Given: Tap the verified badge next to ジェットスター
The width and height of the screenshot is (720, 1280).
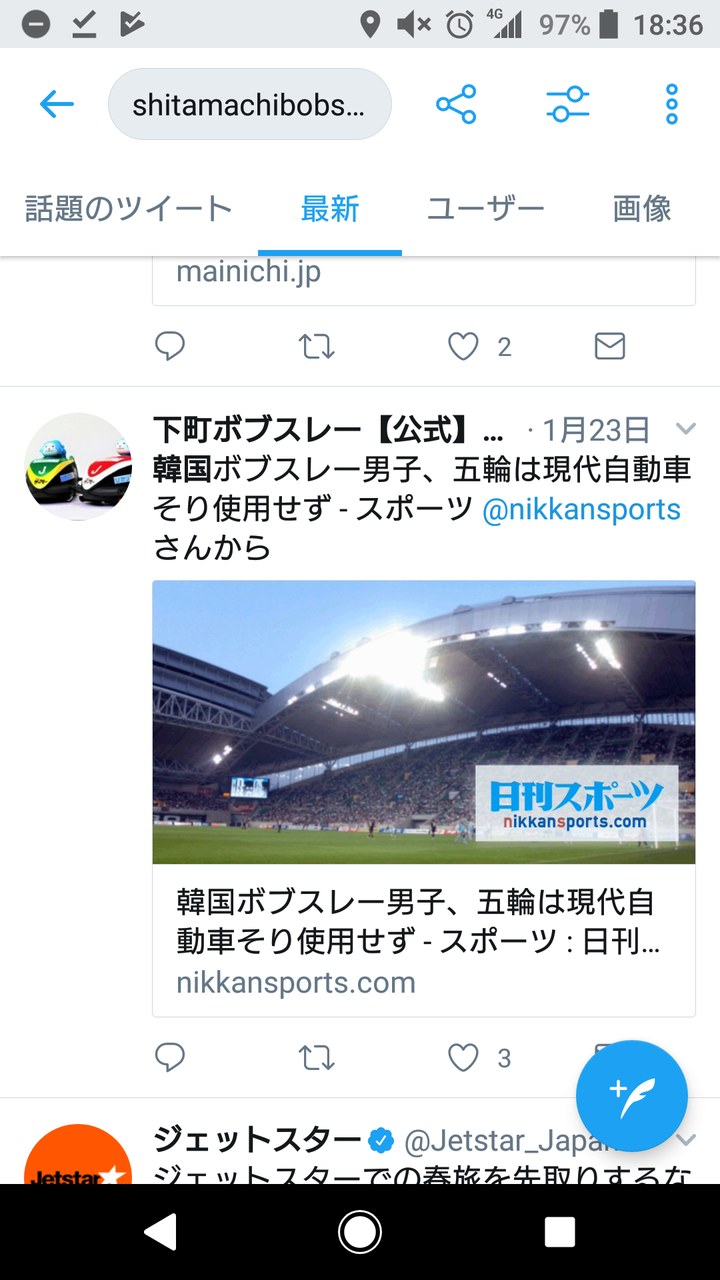Looking at the screenshot, I should pos(382,1137).
